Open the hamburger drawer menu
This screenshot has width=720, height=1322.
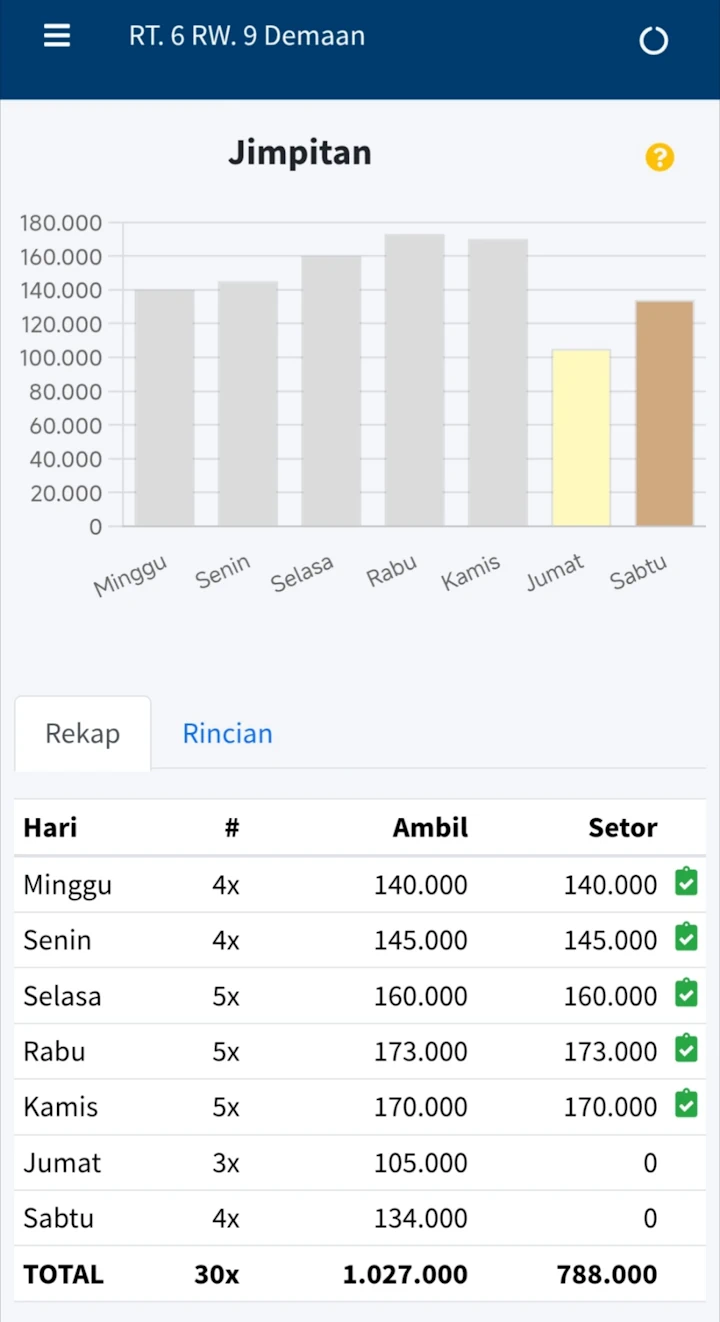tap(57, 36)
